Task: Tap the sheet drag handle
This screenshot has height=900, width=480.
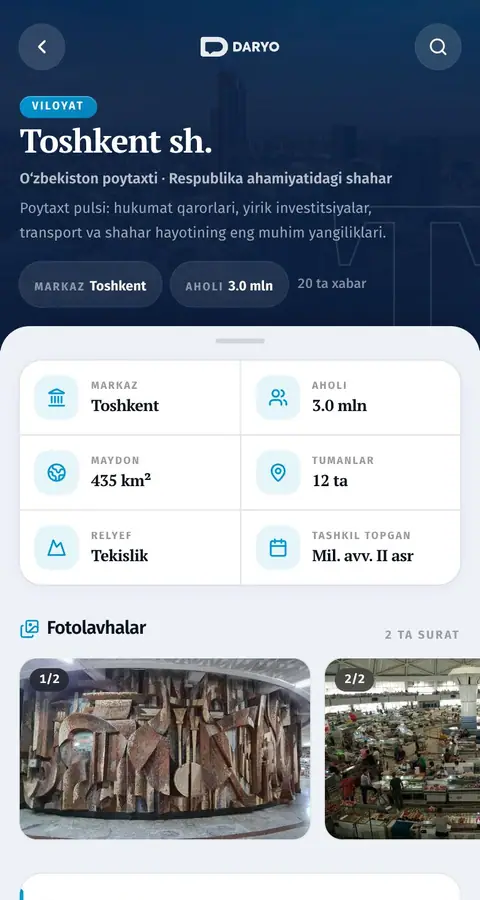Action: [240, 341]
